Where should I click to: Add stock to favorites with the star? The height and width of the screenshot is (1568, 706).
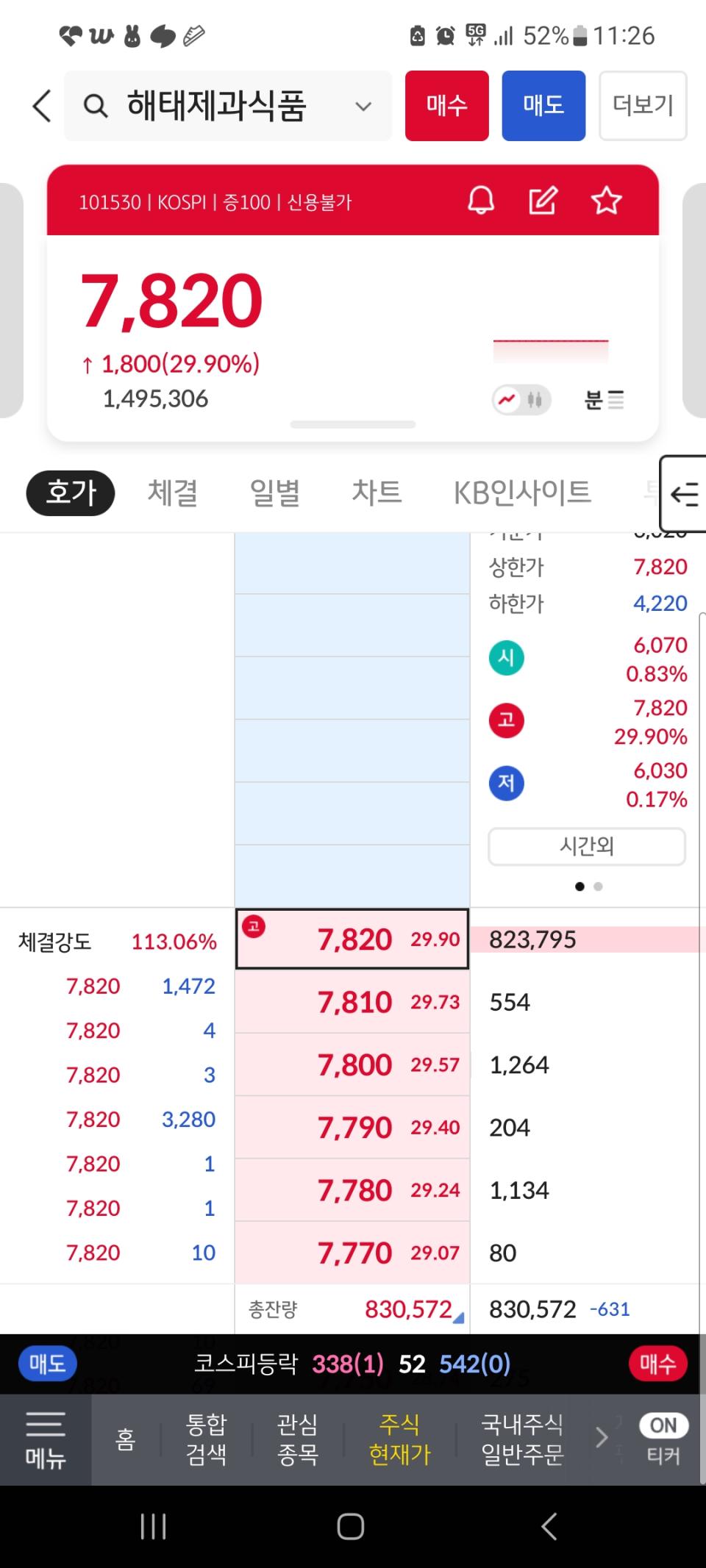point(607,200)
